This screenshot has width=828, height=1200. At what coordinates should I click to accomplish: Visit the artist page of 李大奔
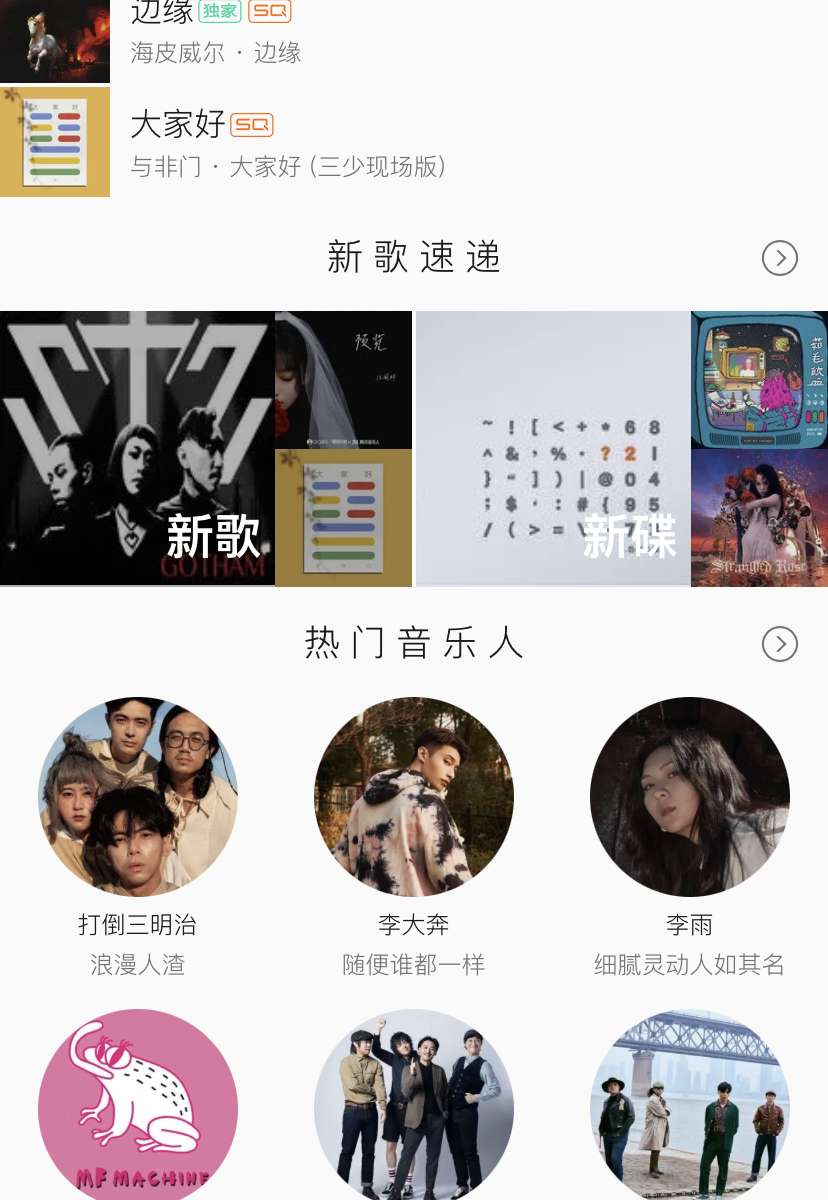(x=414, y=797)
